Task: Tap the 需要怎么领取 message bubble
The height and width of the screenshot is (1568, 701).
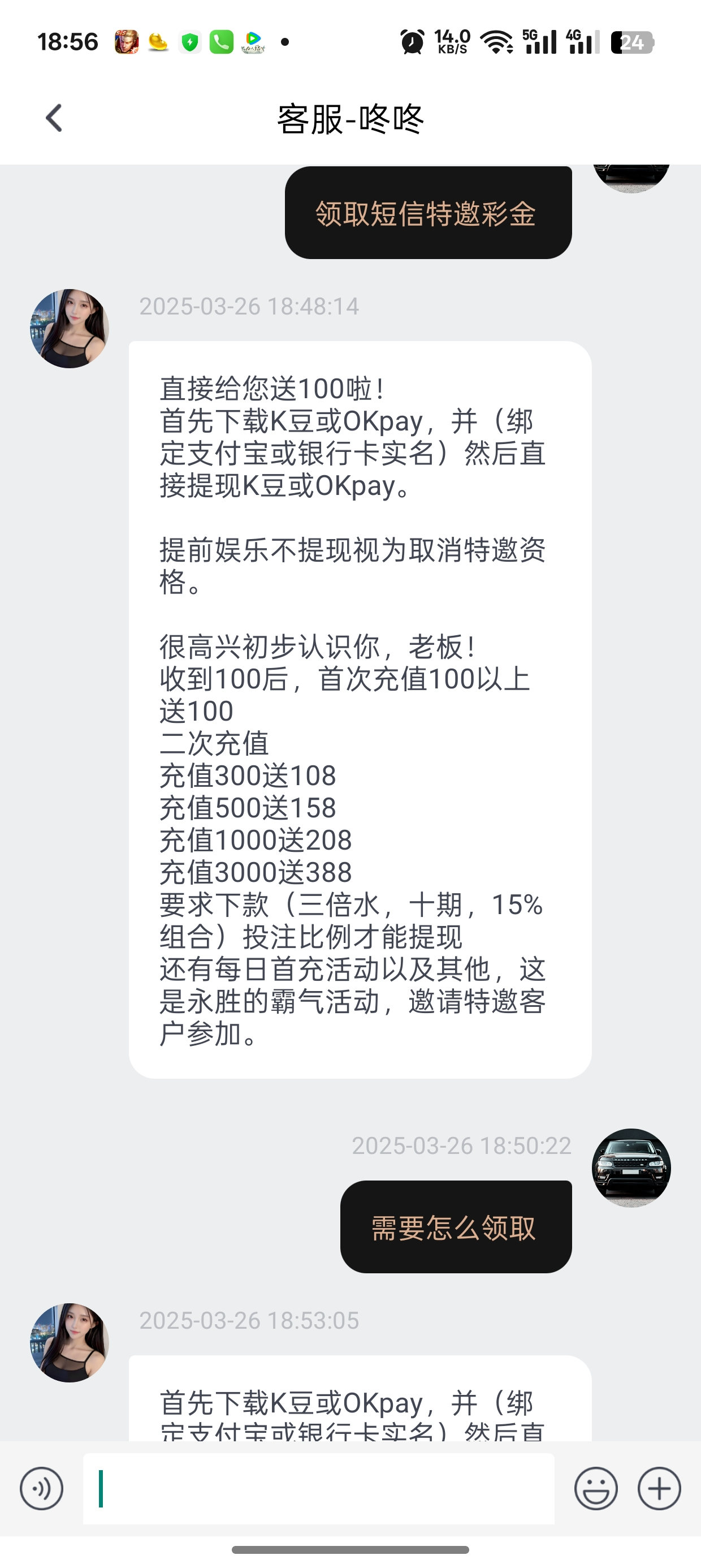Action: [x=455, y=1229]
